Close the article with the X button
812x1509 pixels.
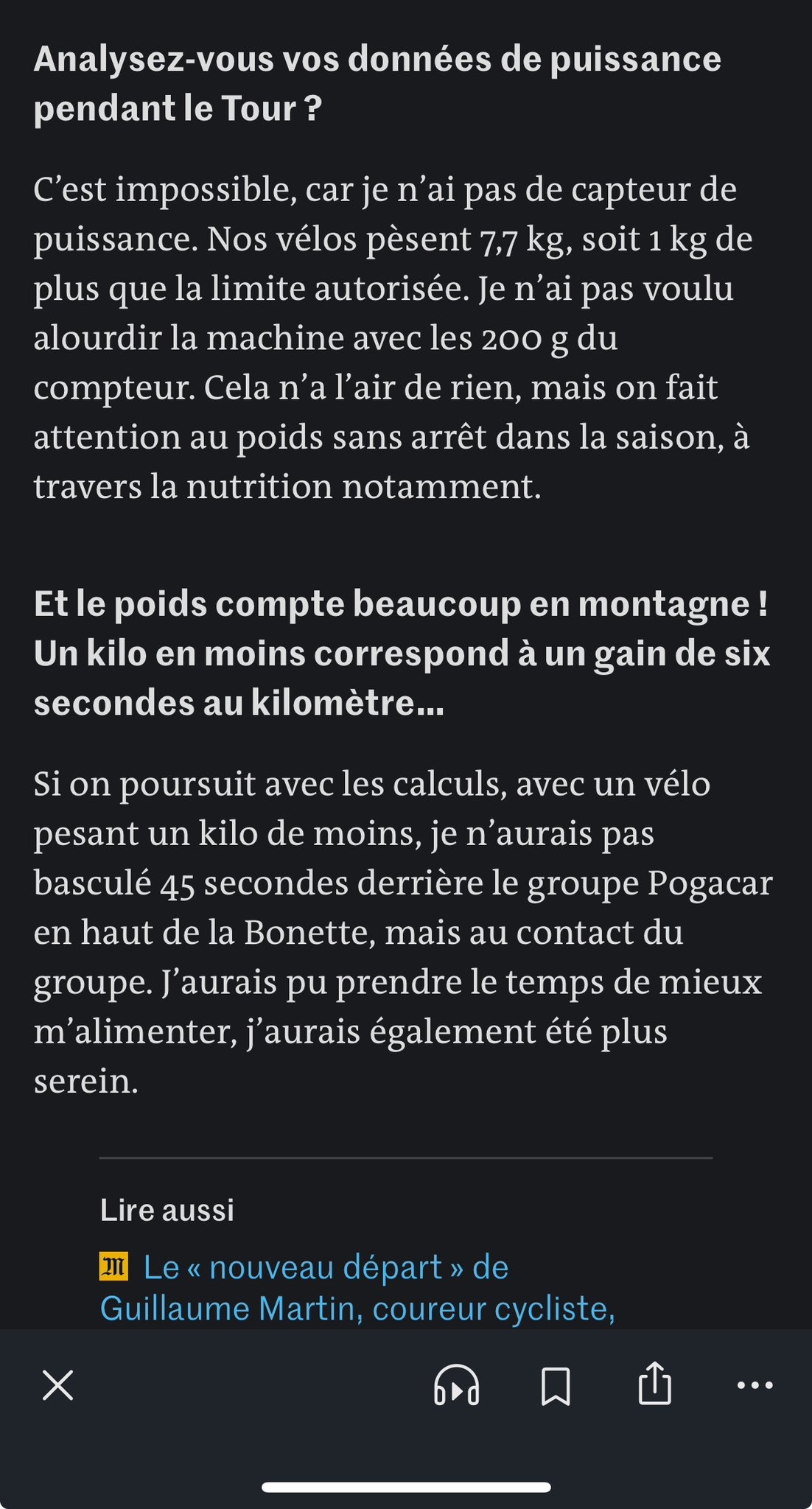pos(58,1385)
